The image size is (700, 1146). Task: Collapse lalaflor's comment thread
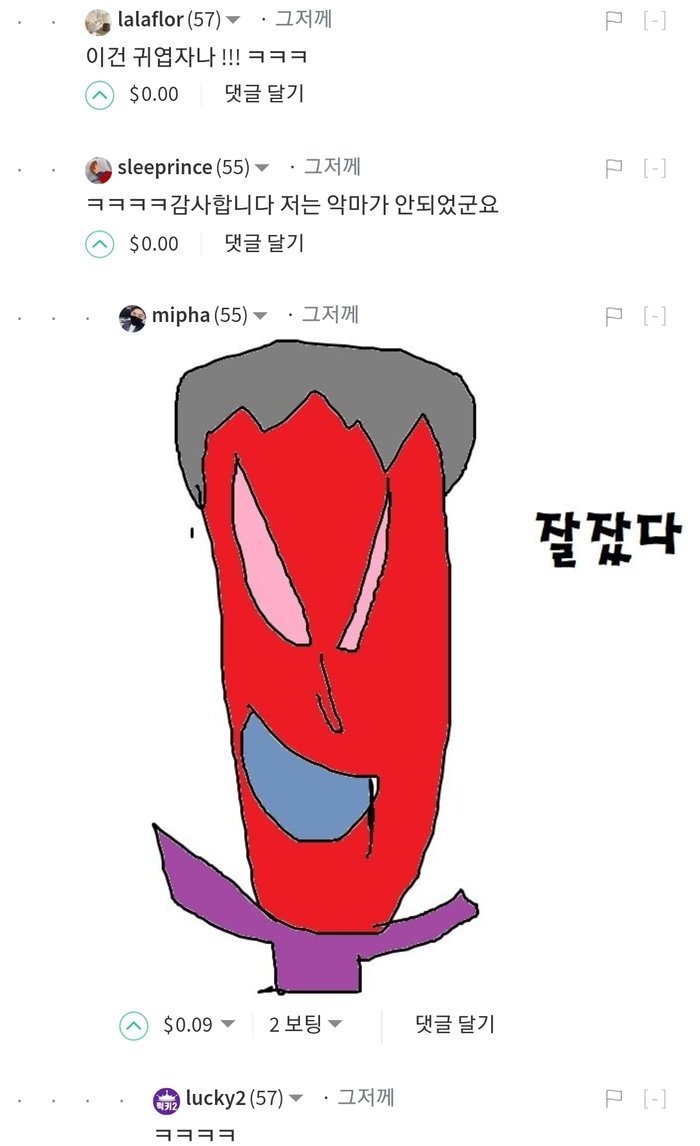655,20
